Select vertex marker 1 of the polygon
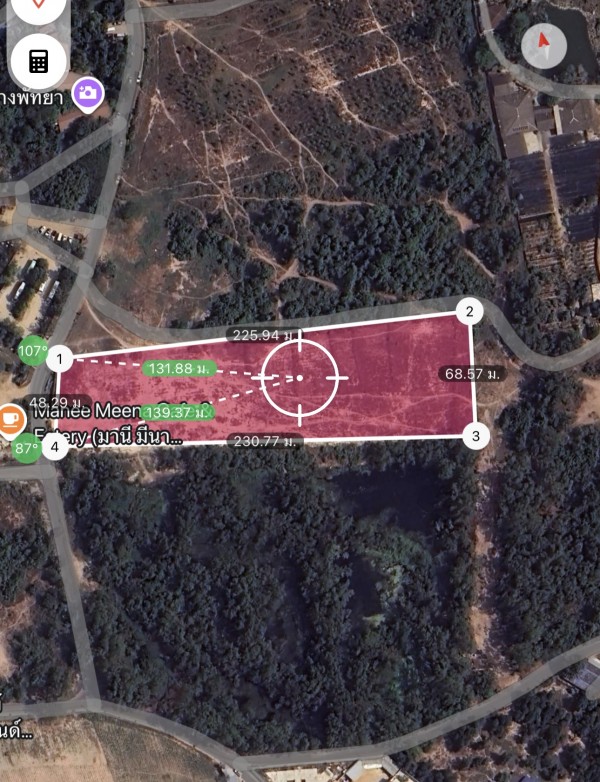This screenshot has height=782, width=600. (60, 357)
